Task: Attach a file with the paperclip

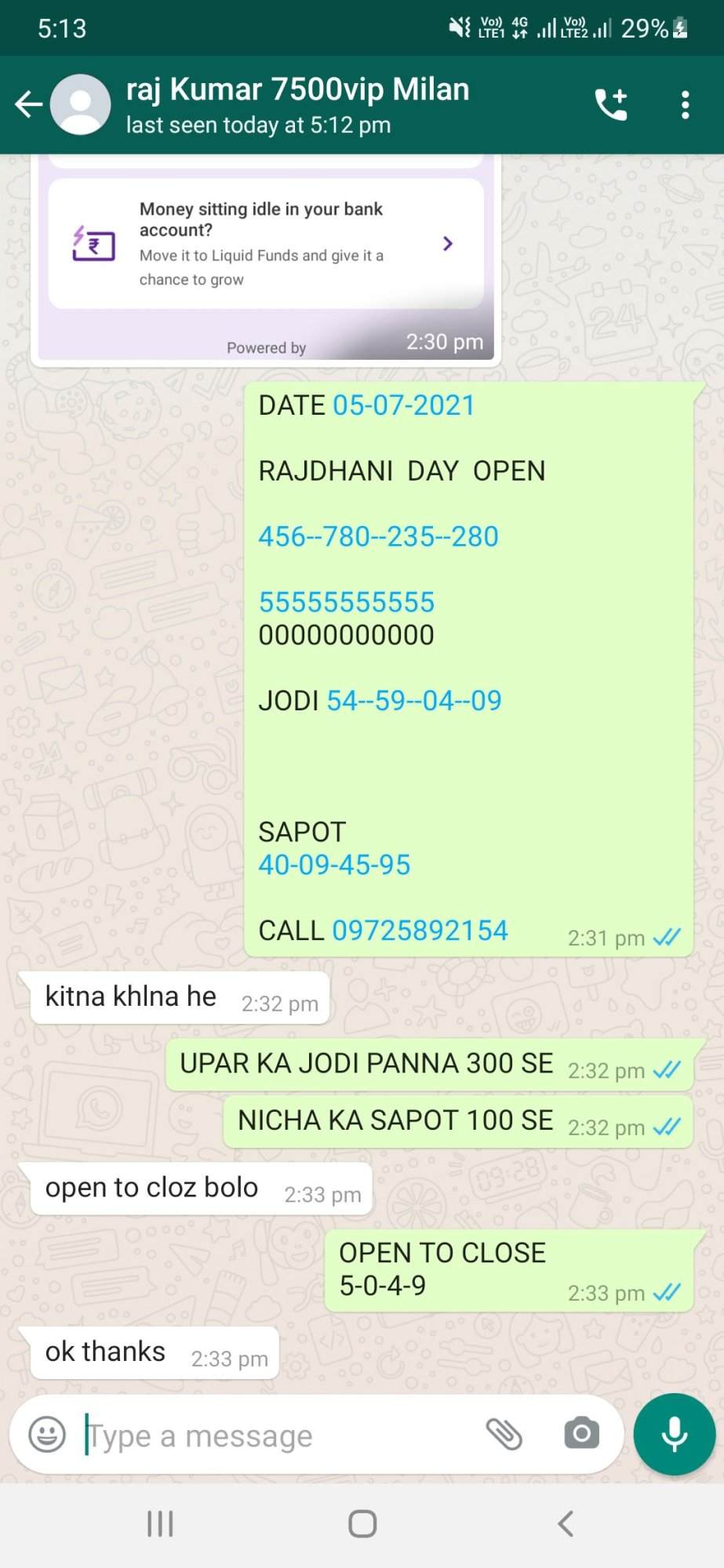Action: [504, 1434]
